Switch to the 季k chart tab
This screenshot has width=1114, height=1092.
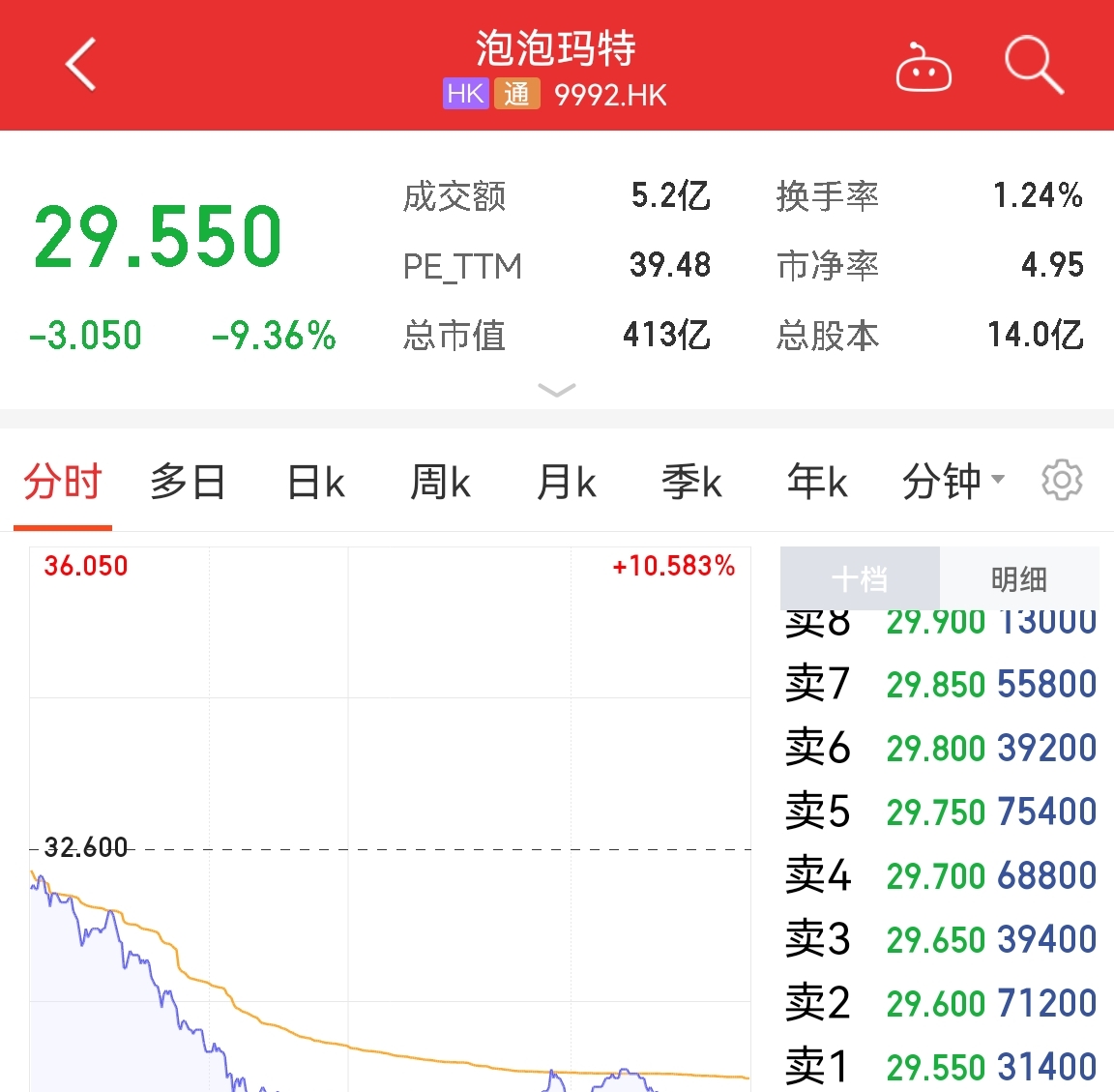click(691, 482)
